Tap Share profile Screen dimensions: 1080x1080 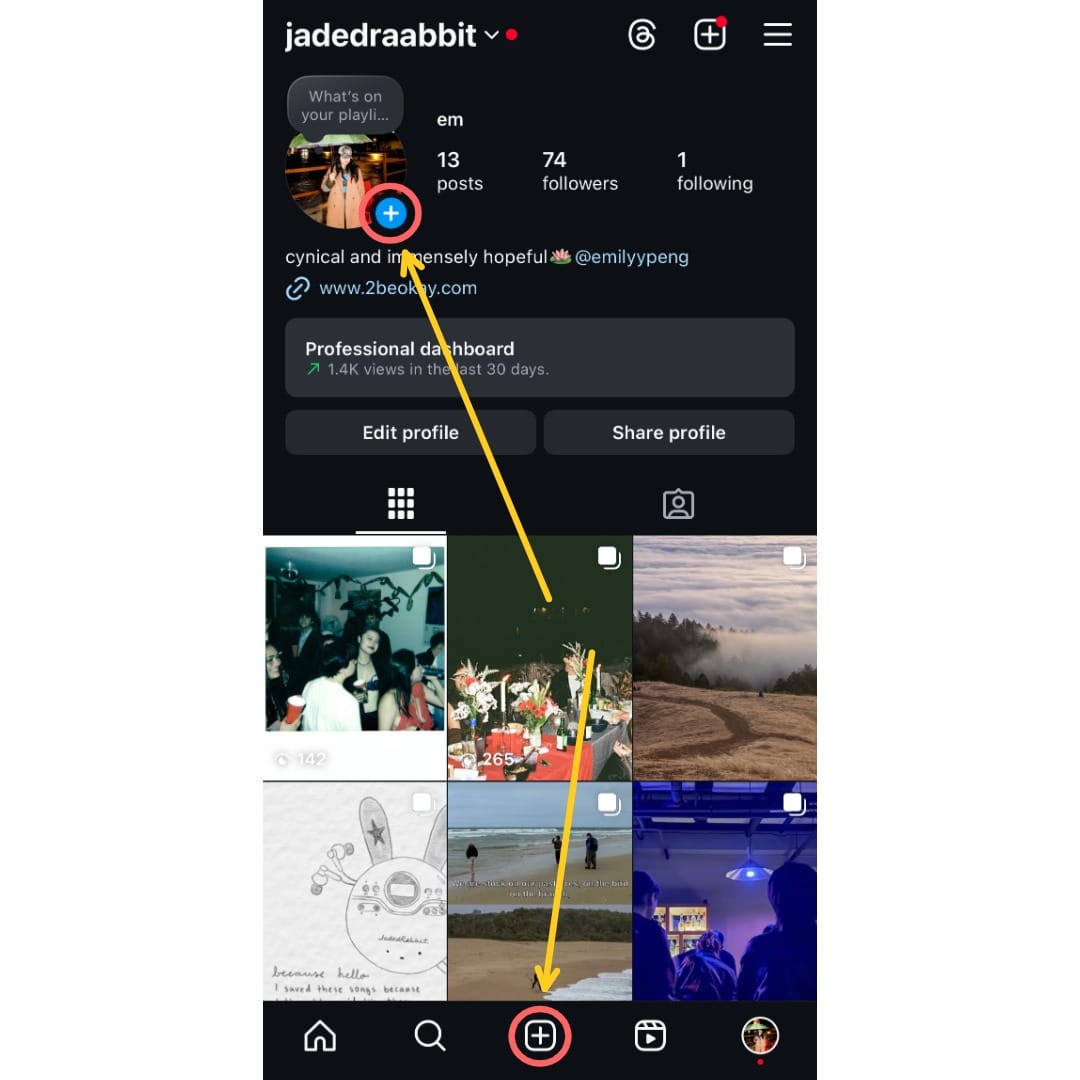pyautogui.click(x=668, y=433)
